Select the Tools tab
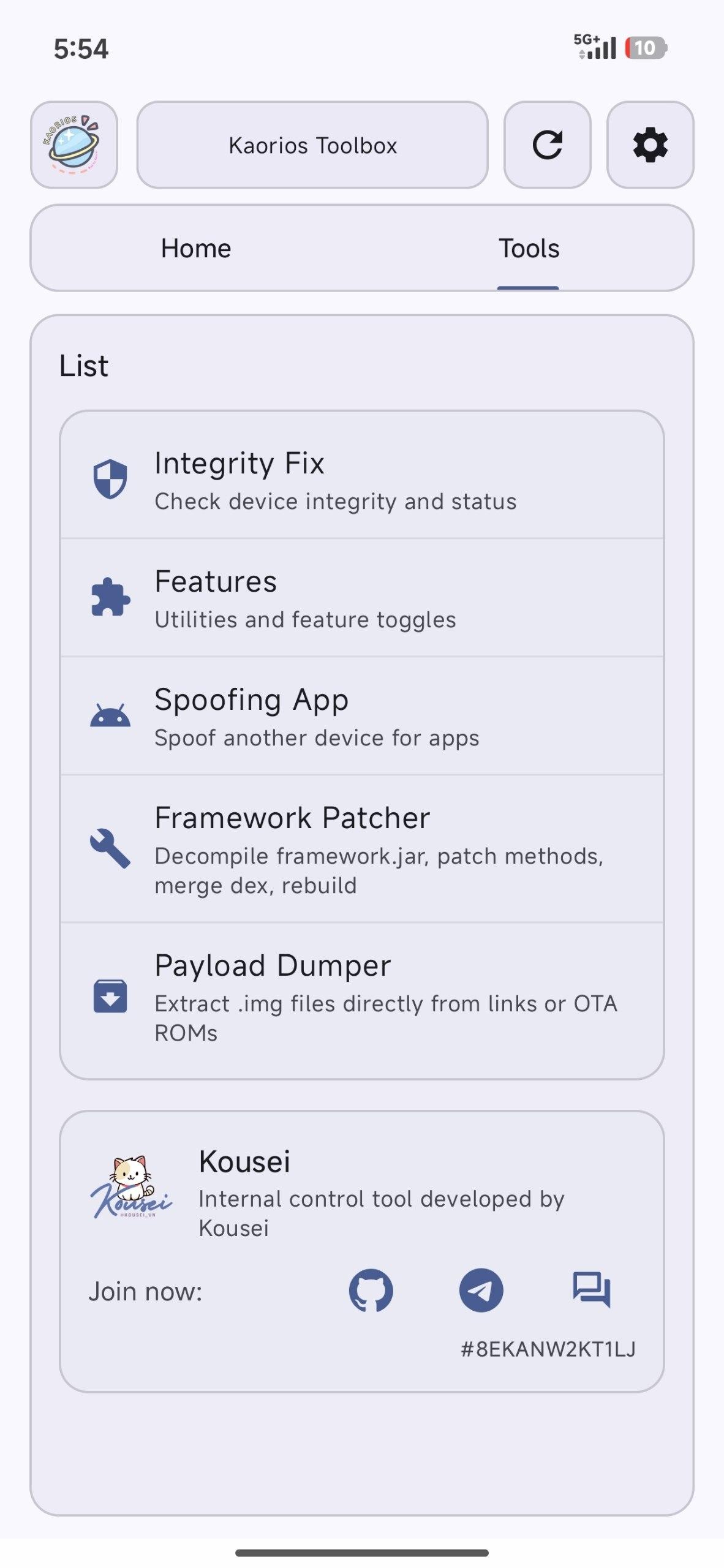 [x=529, y=249]
